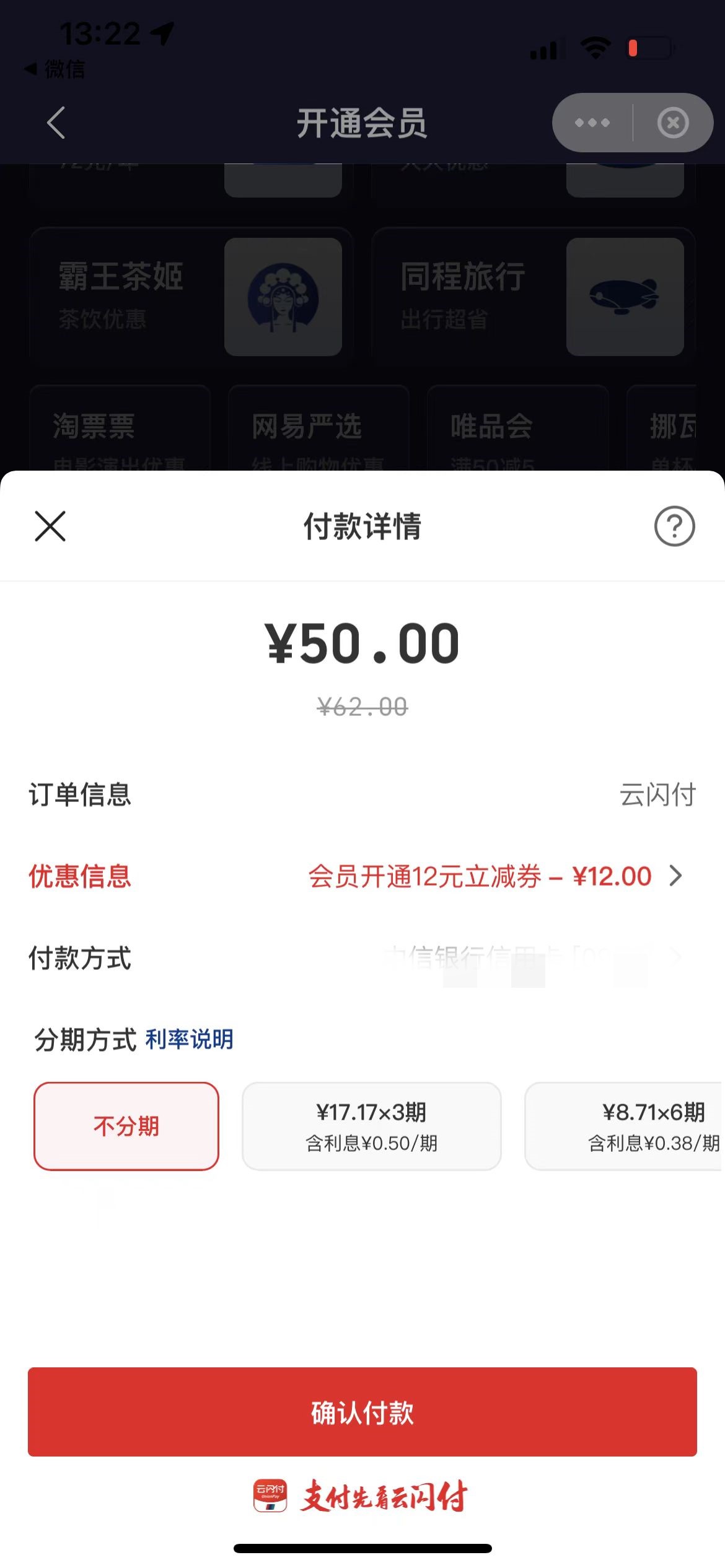Close the mini program with the circle X
The width and height of the screenshot is (725, 1568).
tap(673, 123)
